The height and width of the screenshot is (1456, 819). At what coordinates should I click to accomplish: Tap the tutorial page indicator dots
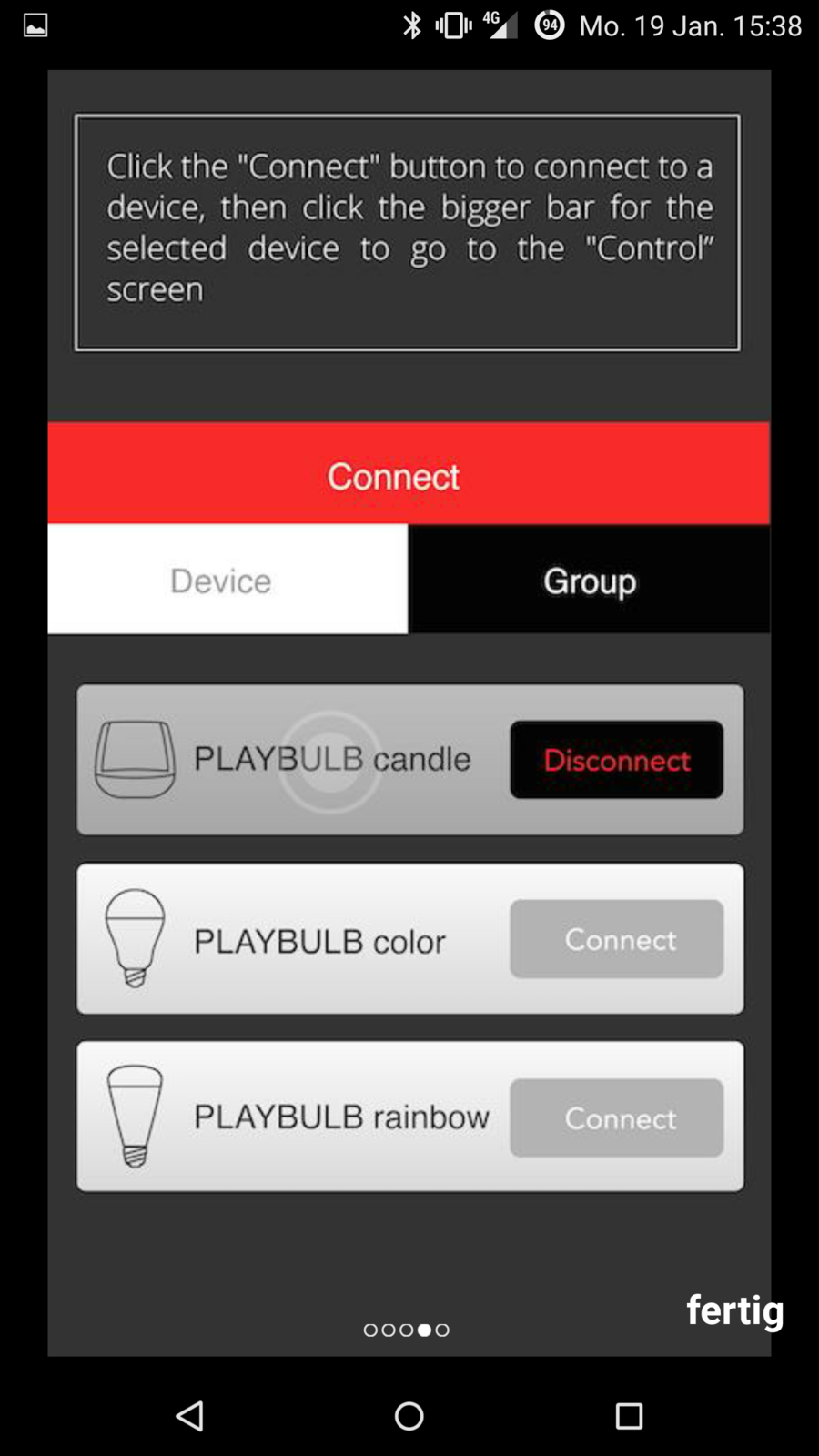(x=406, y=1330)
